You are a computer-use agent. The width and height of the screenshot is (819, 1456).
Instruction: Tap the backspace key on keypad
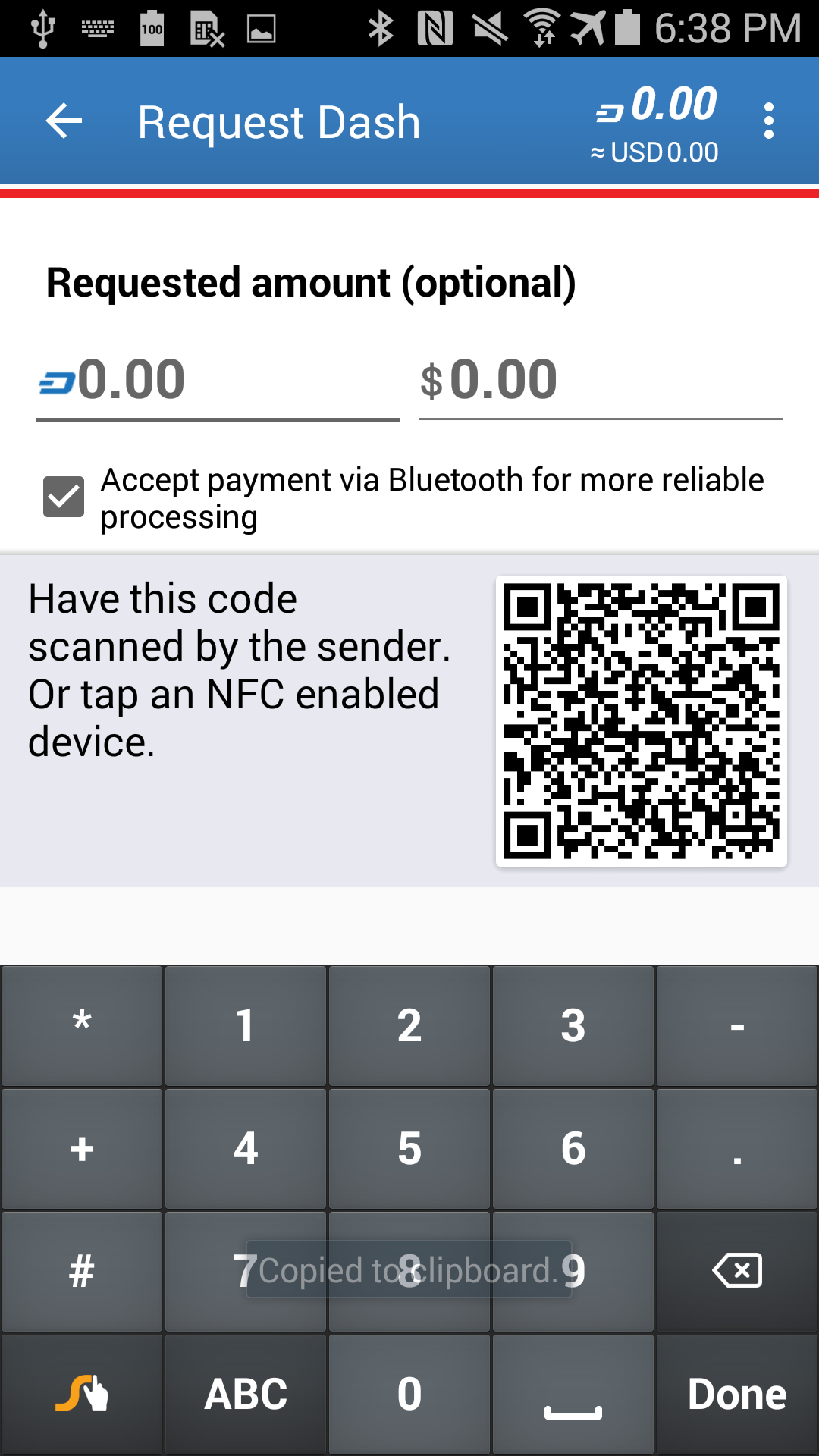point(737,1271)
